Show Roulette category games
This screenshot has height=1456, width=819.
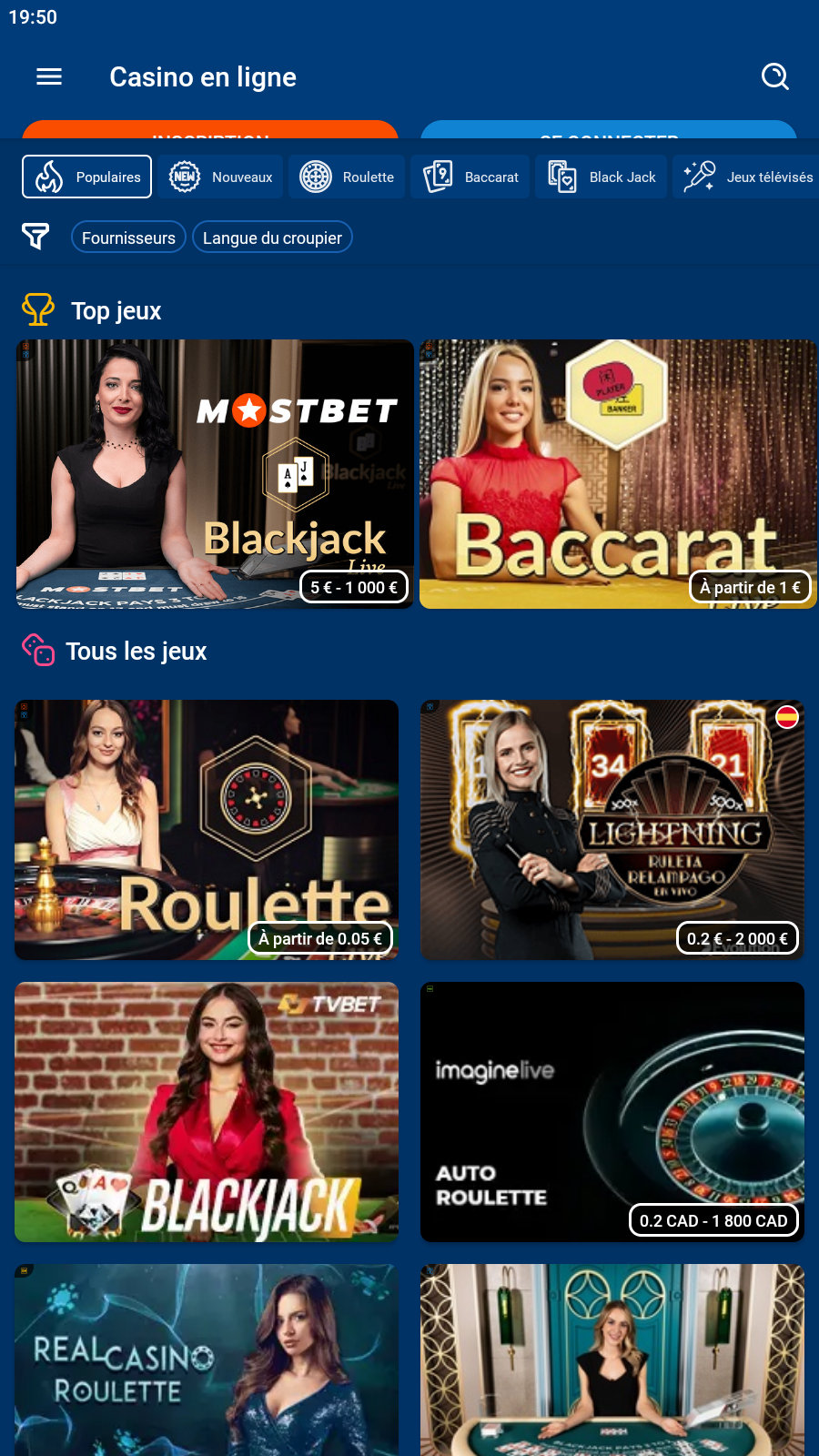pos(348,177)
